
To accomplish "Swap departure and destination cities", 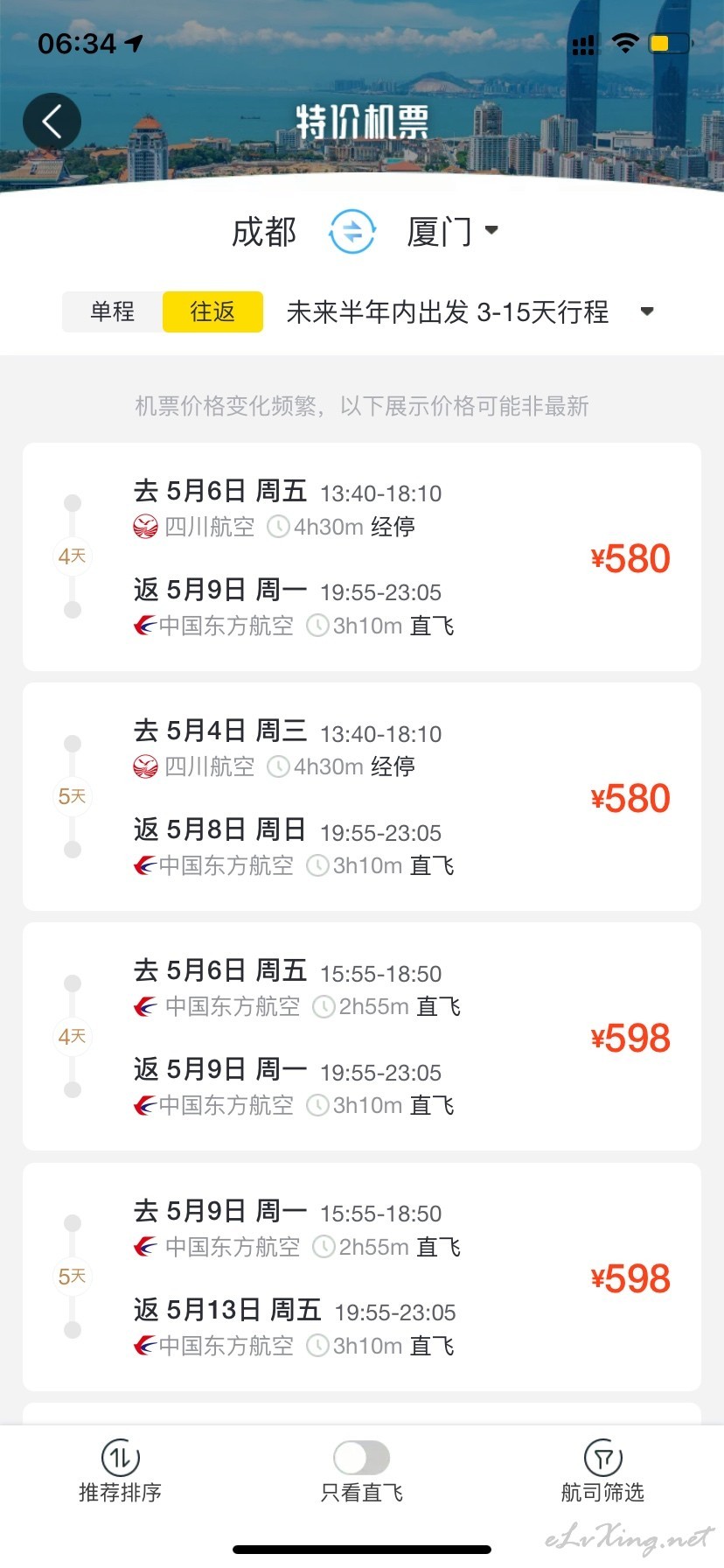I will click(x=352, y=232).
